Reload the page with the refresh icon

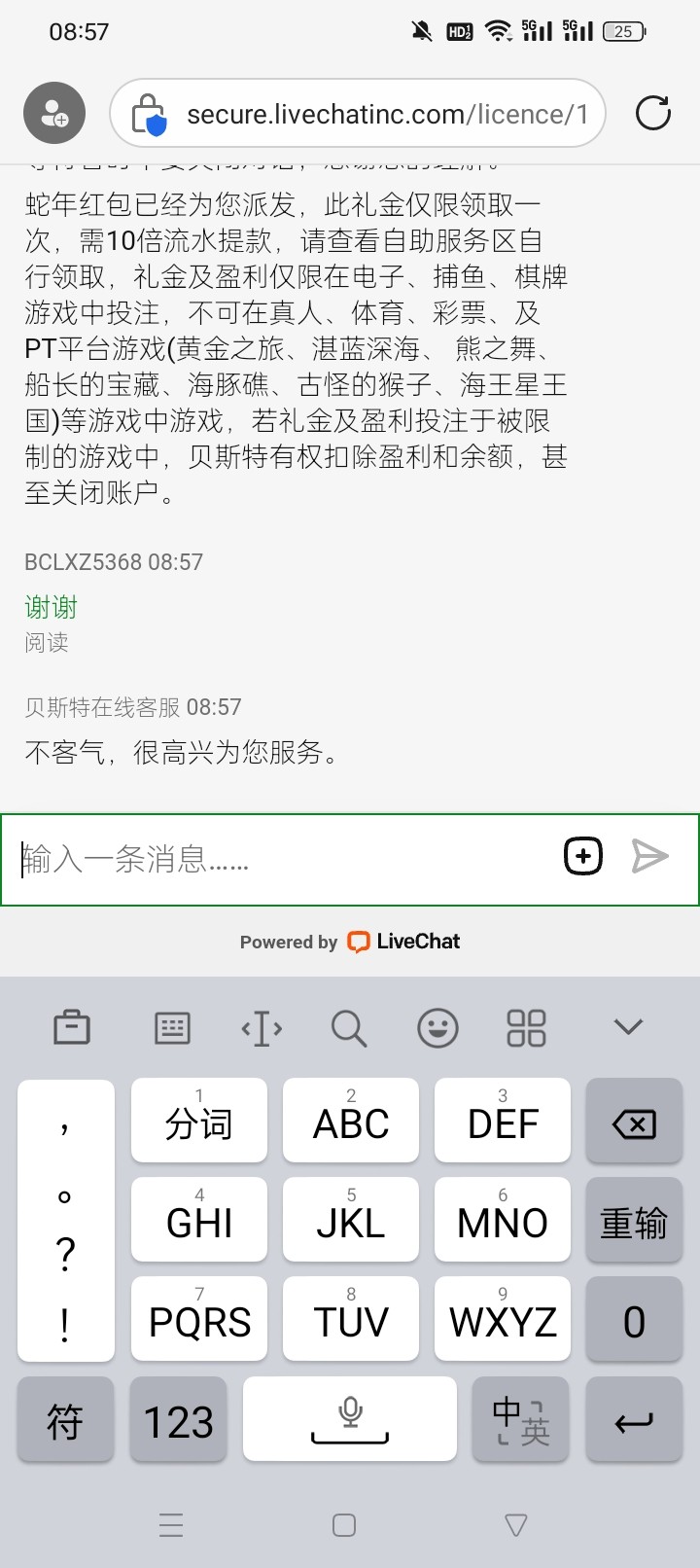pos(652,114)
